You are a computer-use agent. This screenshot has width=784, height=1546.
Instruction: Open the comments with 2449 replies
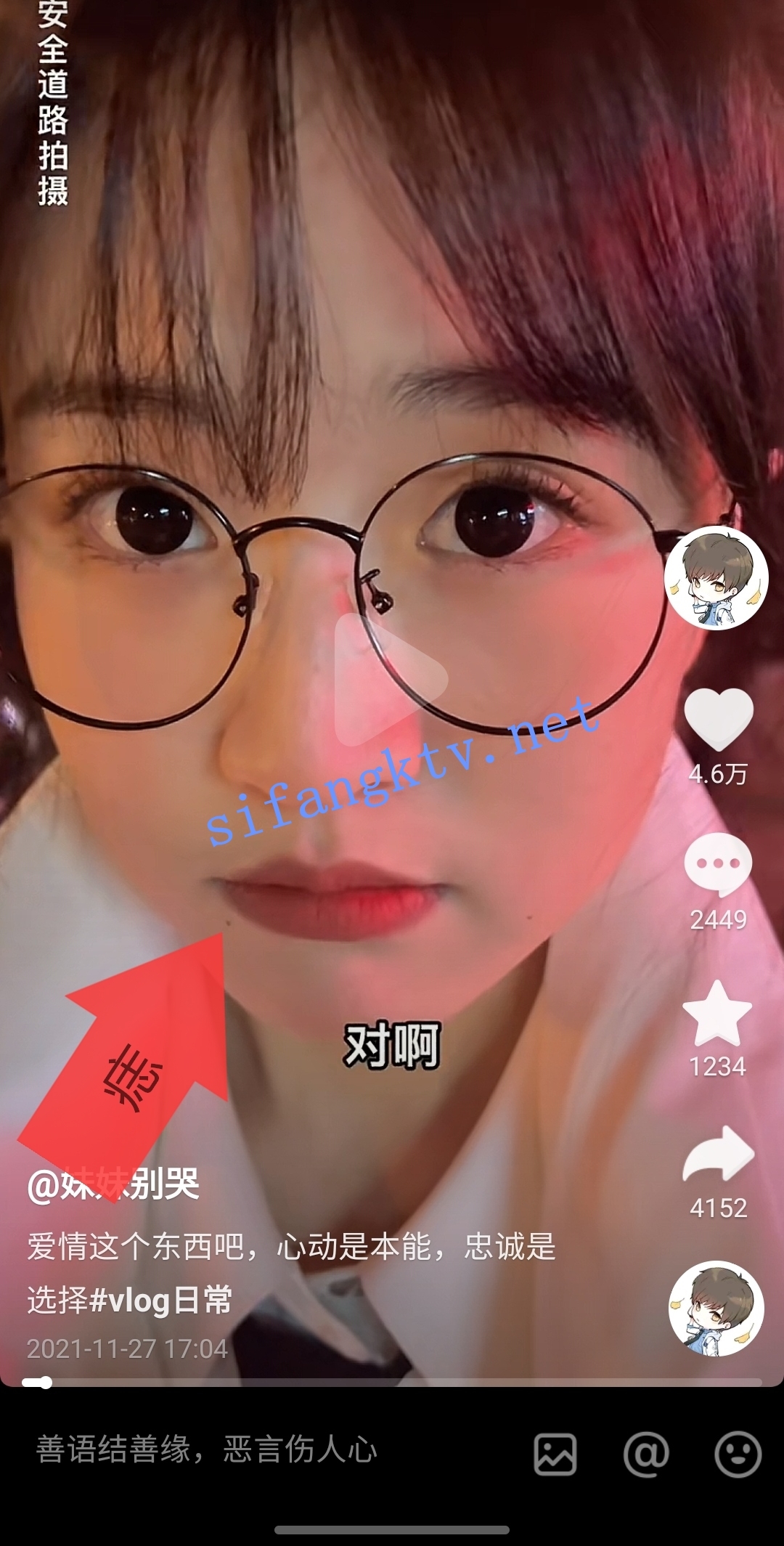(718, 865)
